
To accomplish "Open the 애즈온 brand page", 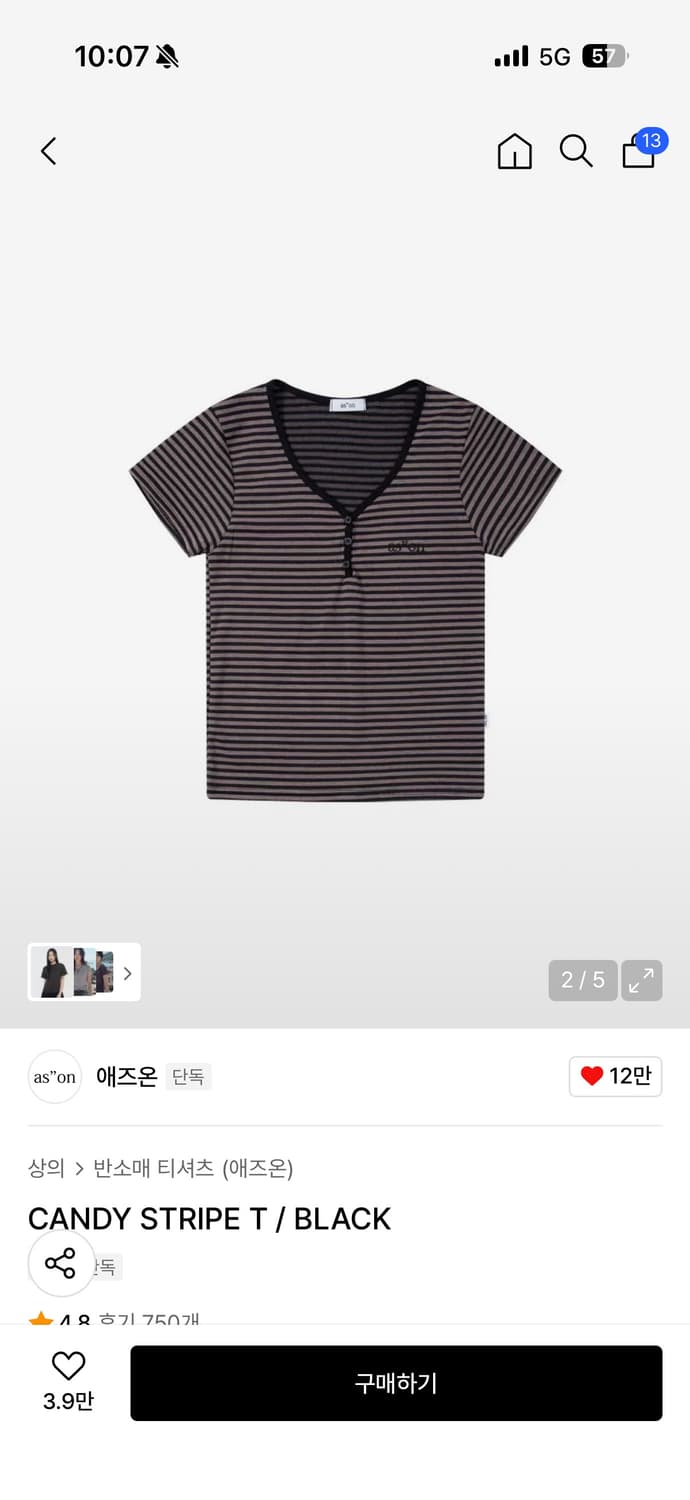I will 126,1076.
